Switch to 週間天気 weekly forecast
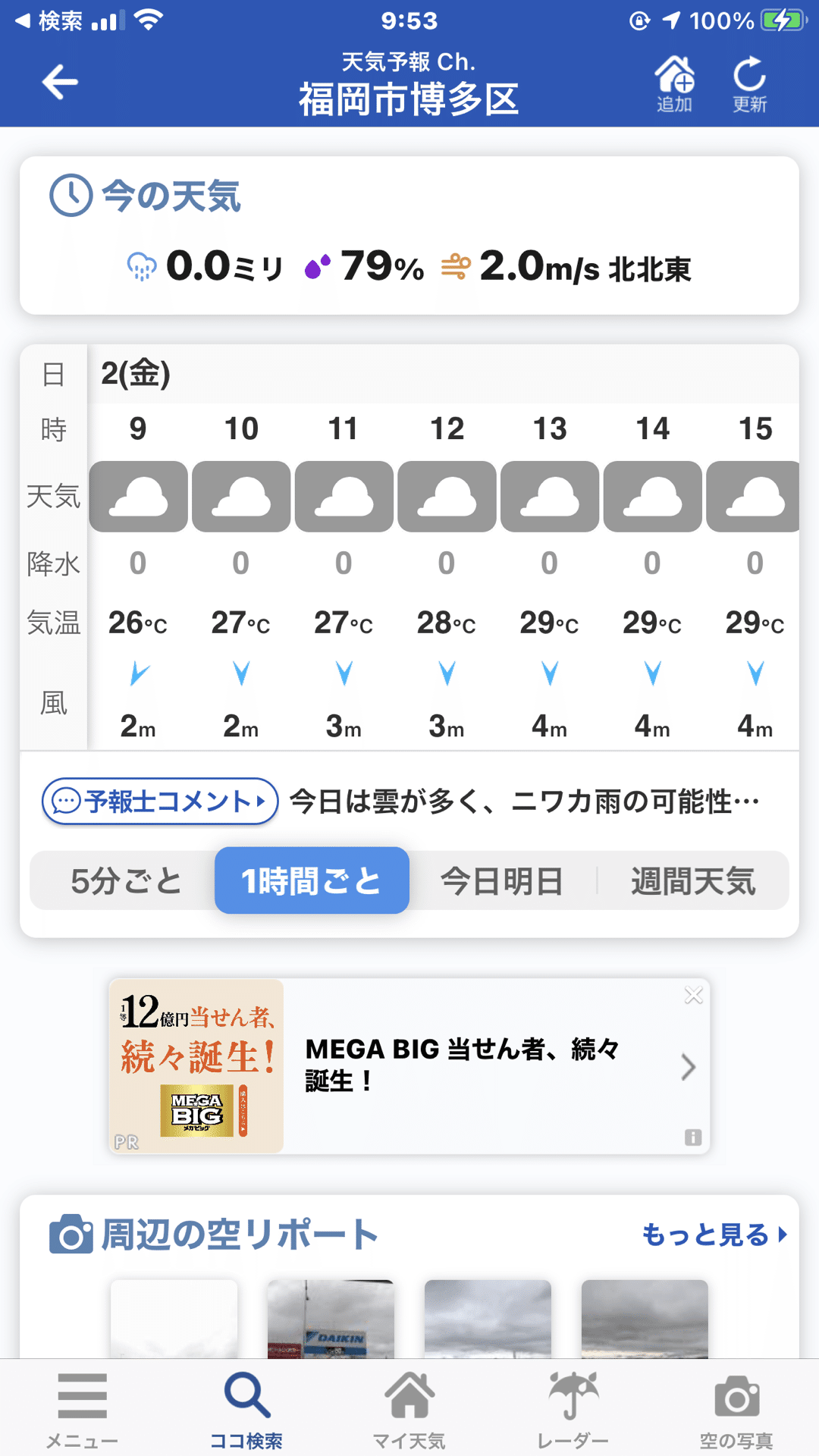Screen dimensions: 819x1456 [693, 881]
